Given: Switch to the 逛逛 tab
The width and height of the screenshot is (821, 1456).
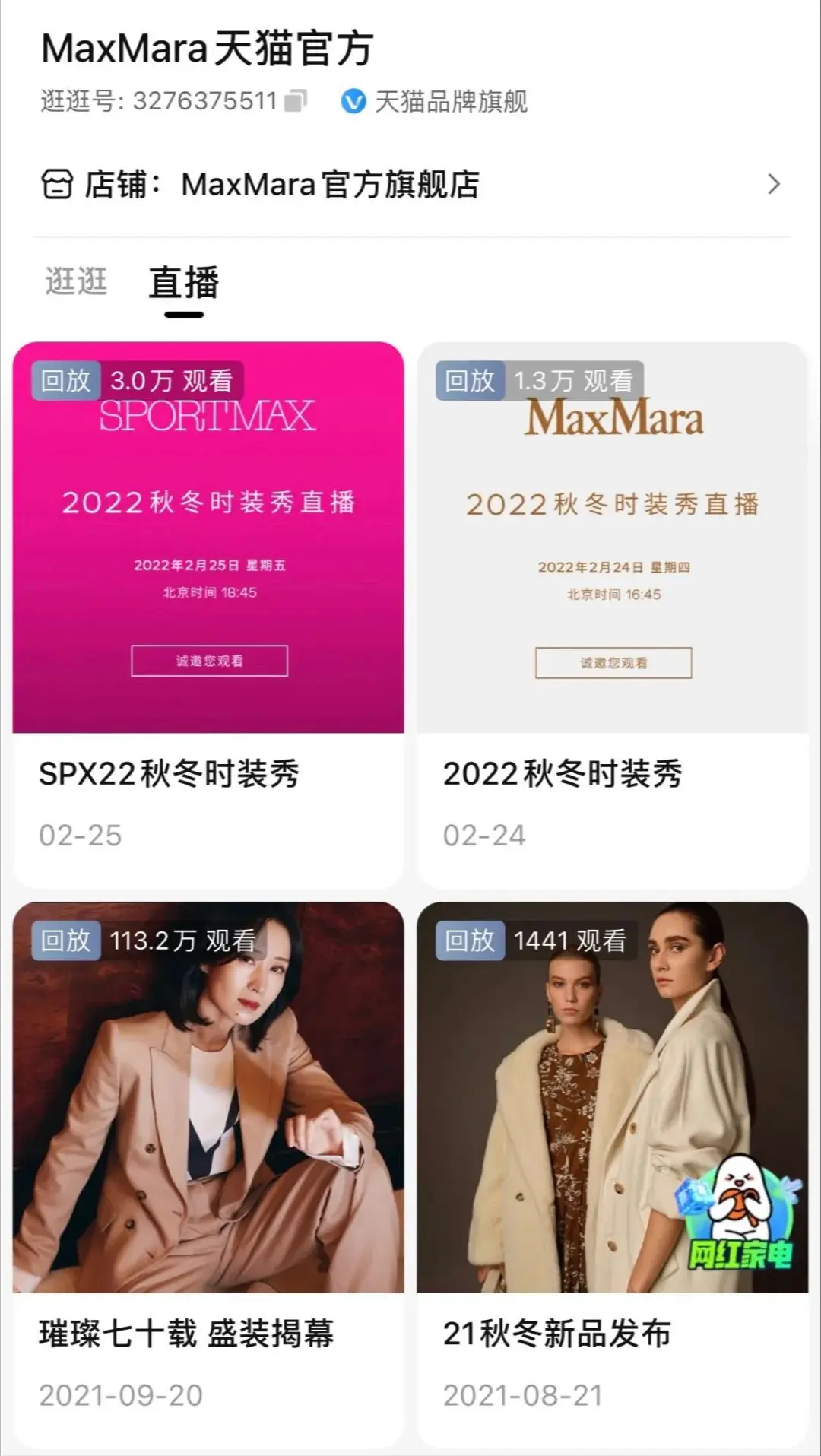Looking at the screenshot, I should [76, 282].
